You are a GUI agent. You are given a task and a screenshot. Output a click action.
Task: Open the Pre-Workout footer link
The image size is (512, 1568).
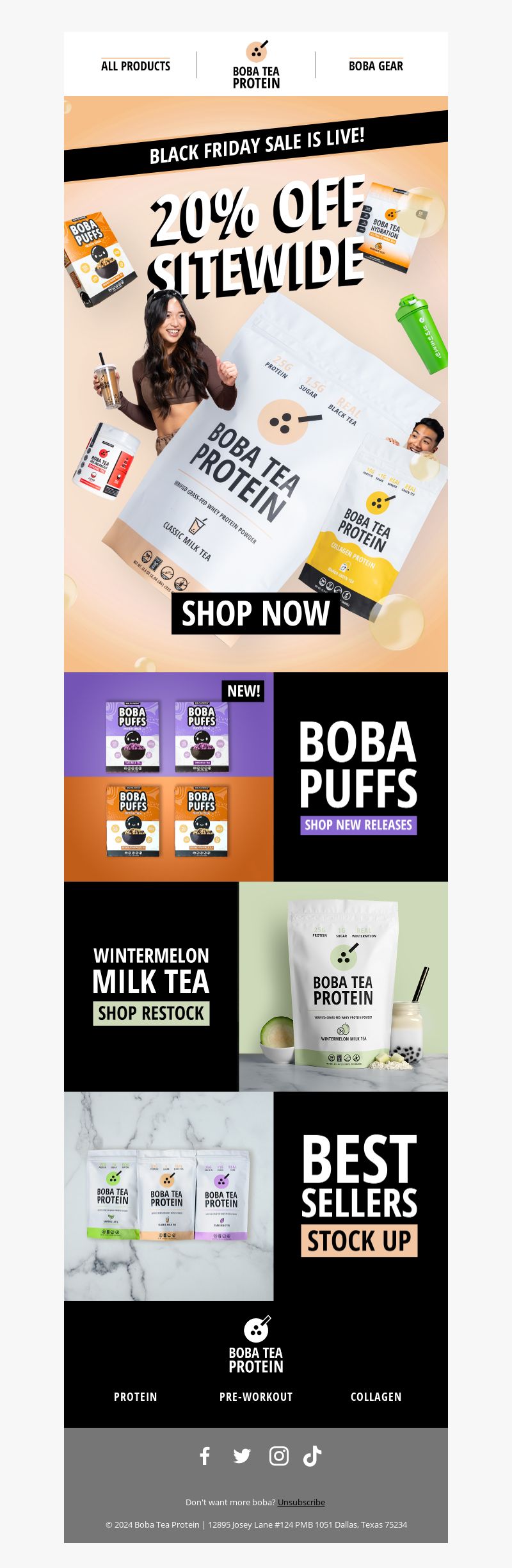pos(256,1396)
